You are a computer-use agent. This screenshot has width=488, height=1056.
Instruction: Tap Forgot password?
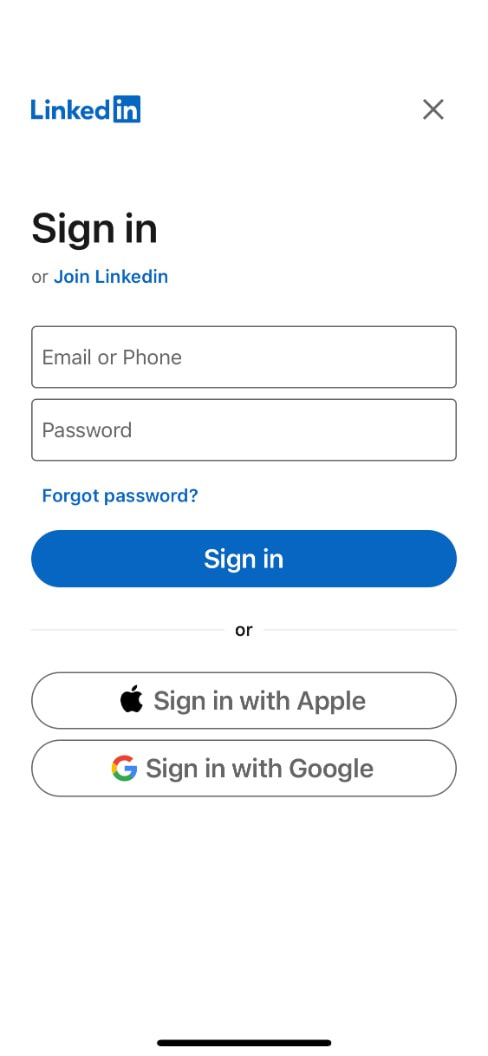(120, 496)
